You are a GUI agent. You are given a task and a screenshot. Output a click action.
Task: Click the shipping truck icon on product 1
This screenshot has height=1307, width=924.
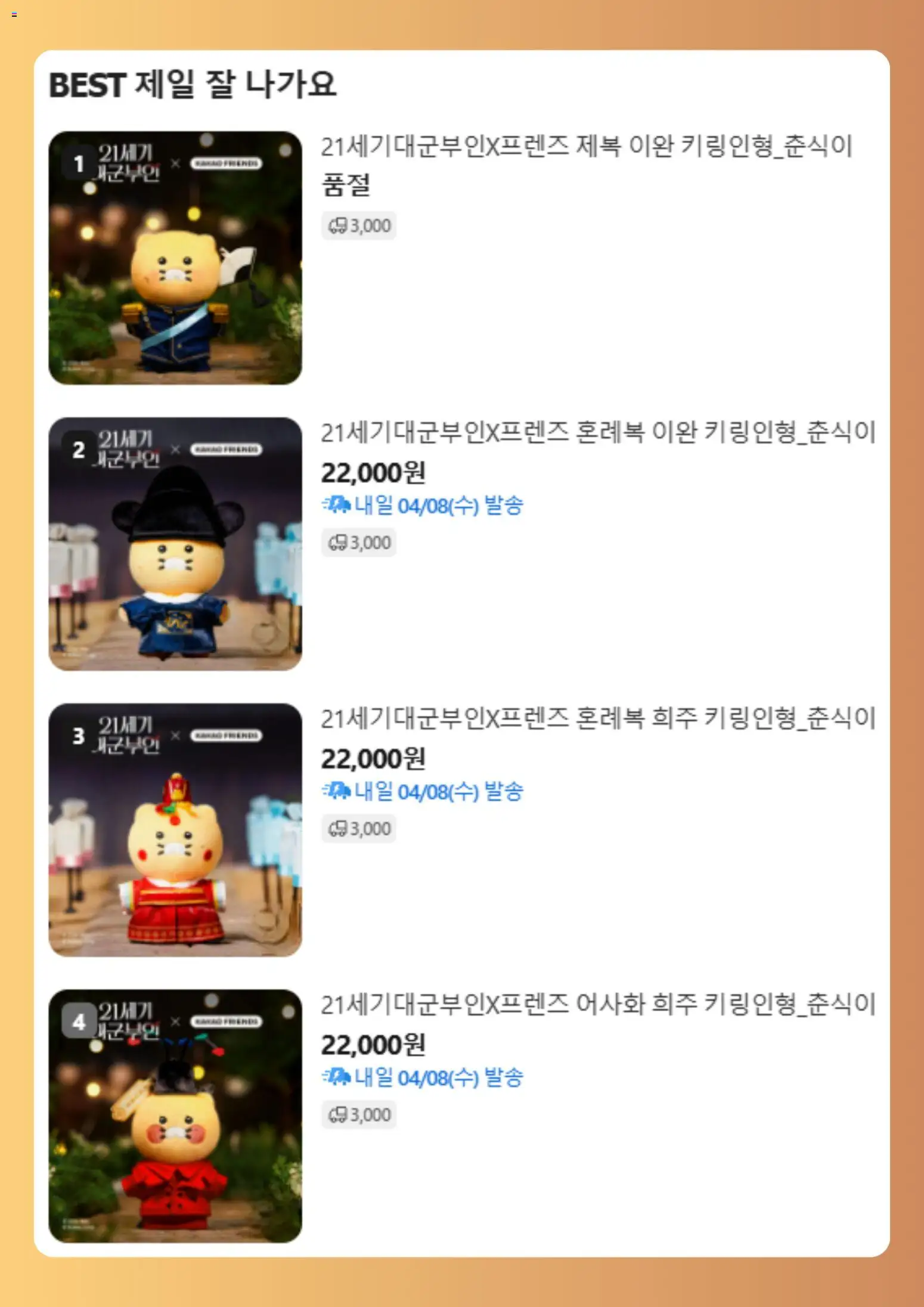(x=338, y=225)
